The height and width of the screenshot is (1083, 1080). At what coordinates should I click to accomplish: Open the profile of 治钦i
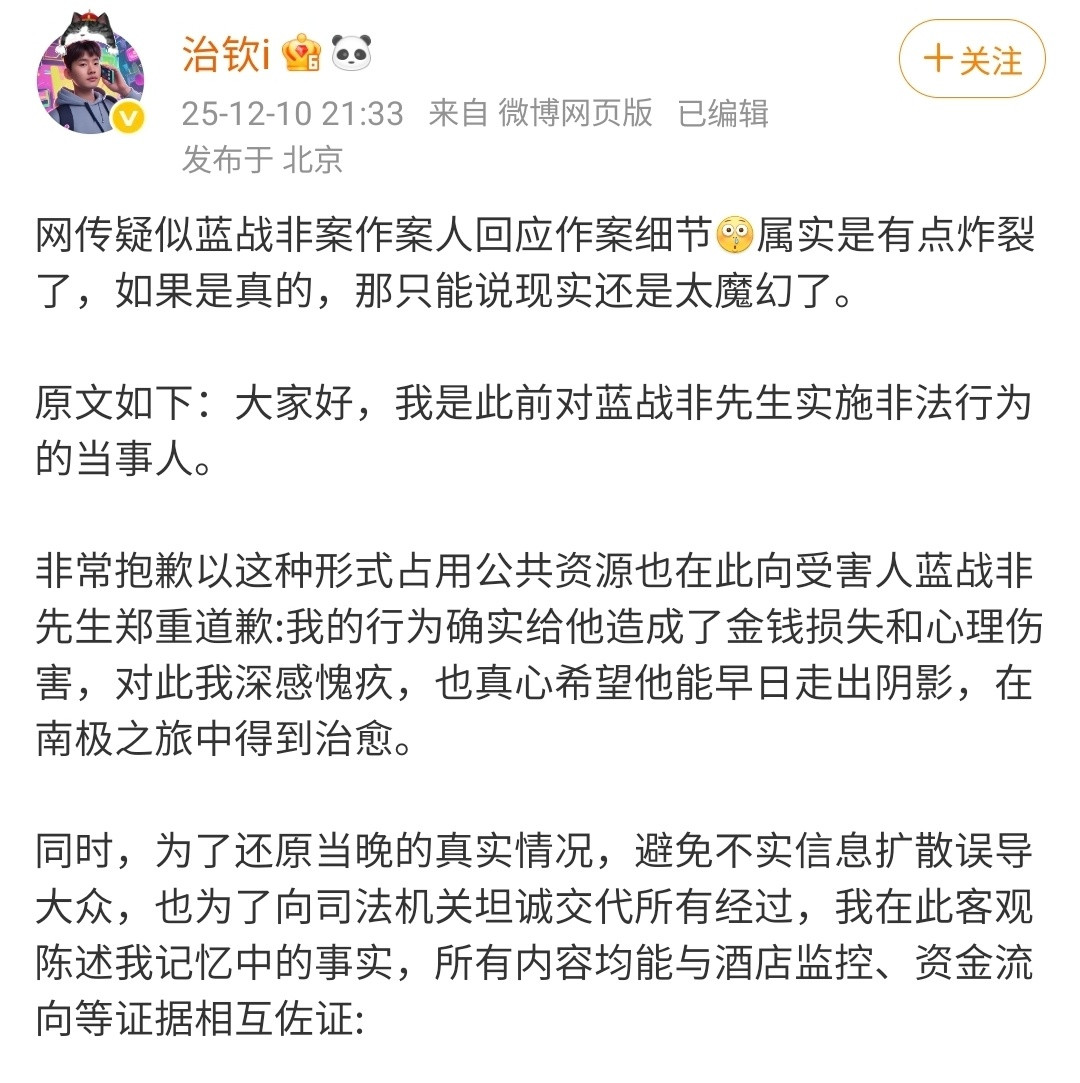pos(225,55)
